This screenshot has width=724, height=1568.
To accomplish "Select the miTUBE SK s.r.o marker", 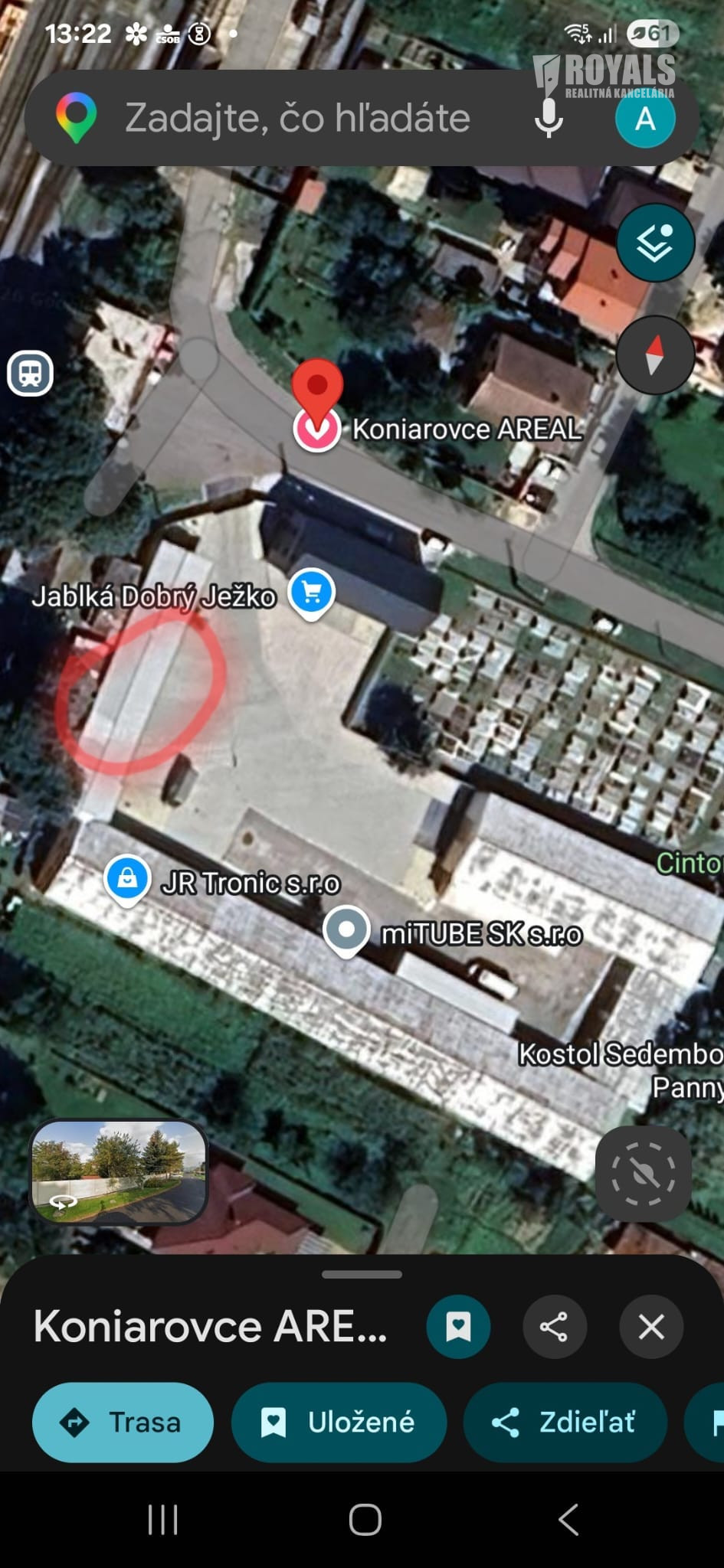I will (346, 930).
